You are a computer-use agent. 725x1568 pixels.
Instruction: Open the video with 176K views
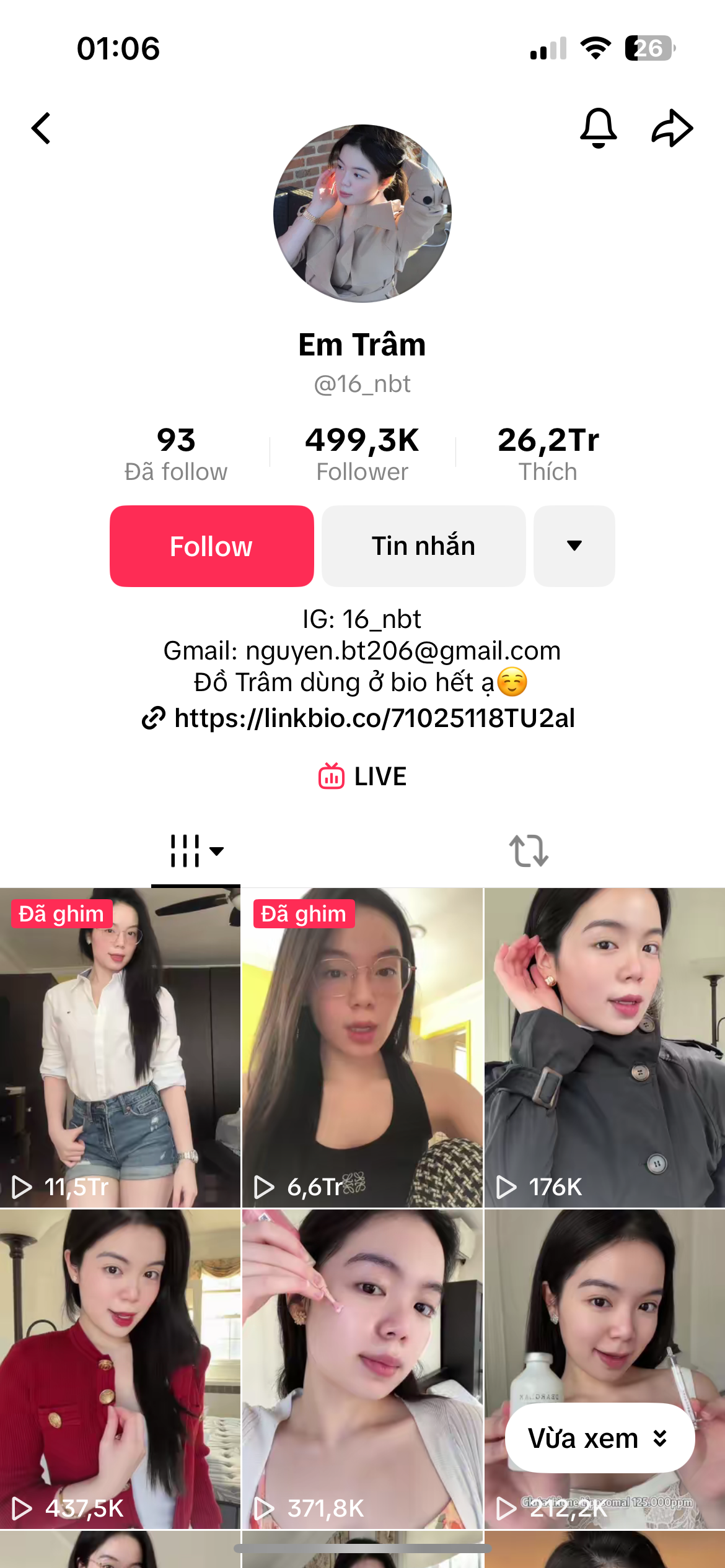[x=605, y=1047]
